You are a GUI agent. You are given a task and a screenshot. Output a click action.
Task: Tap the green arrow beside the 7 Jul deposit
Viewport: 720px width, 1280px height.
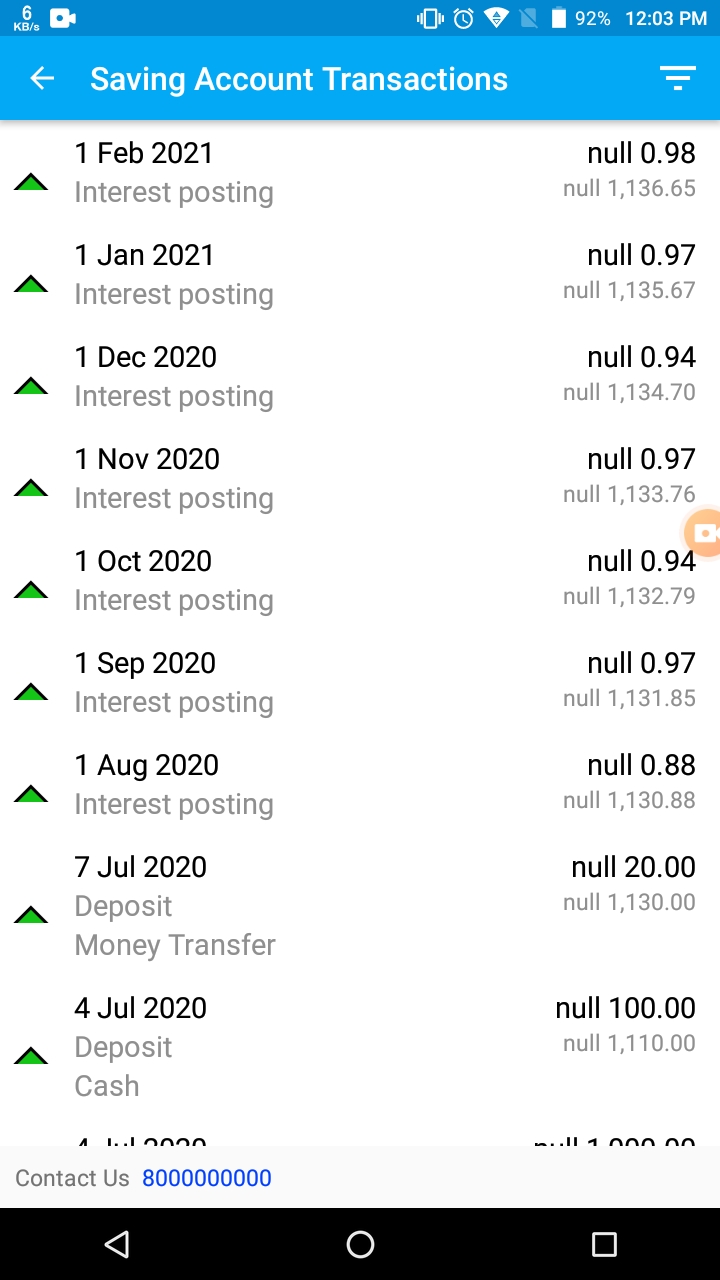(x=30, y=914)
